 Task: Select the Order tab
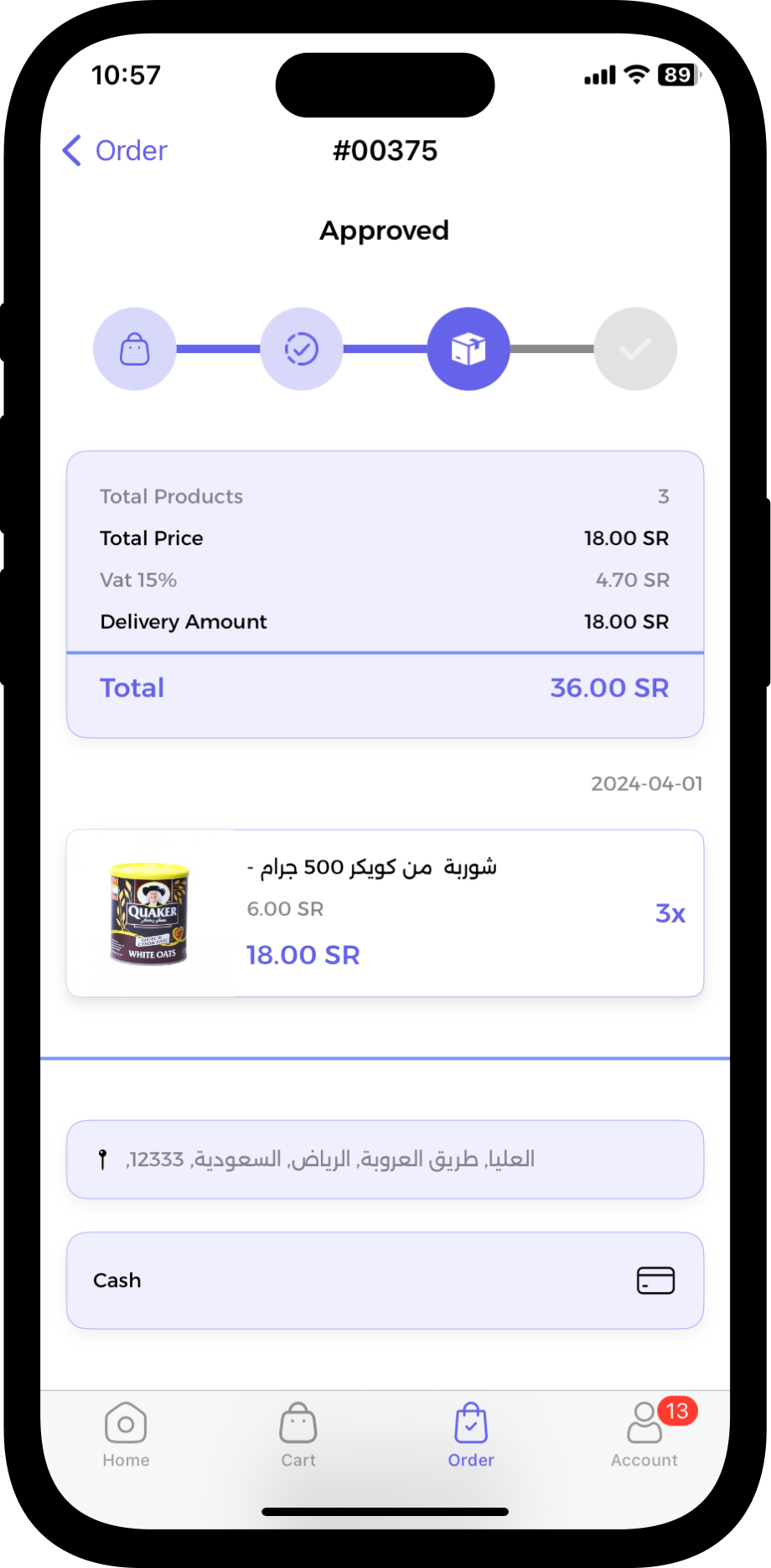pyautogui.click(x=471, y=1435)
